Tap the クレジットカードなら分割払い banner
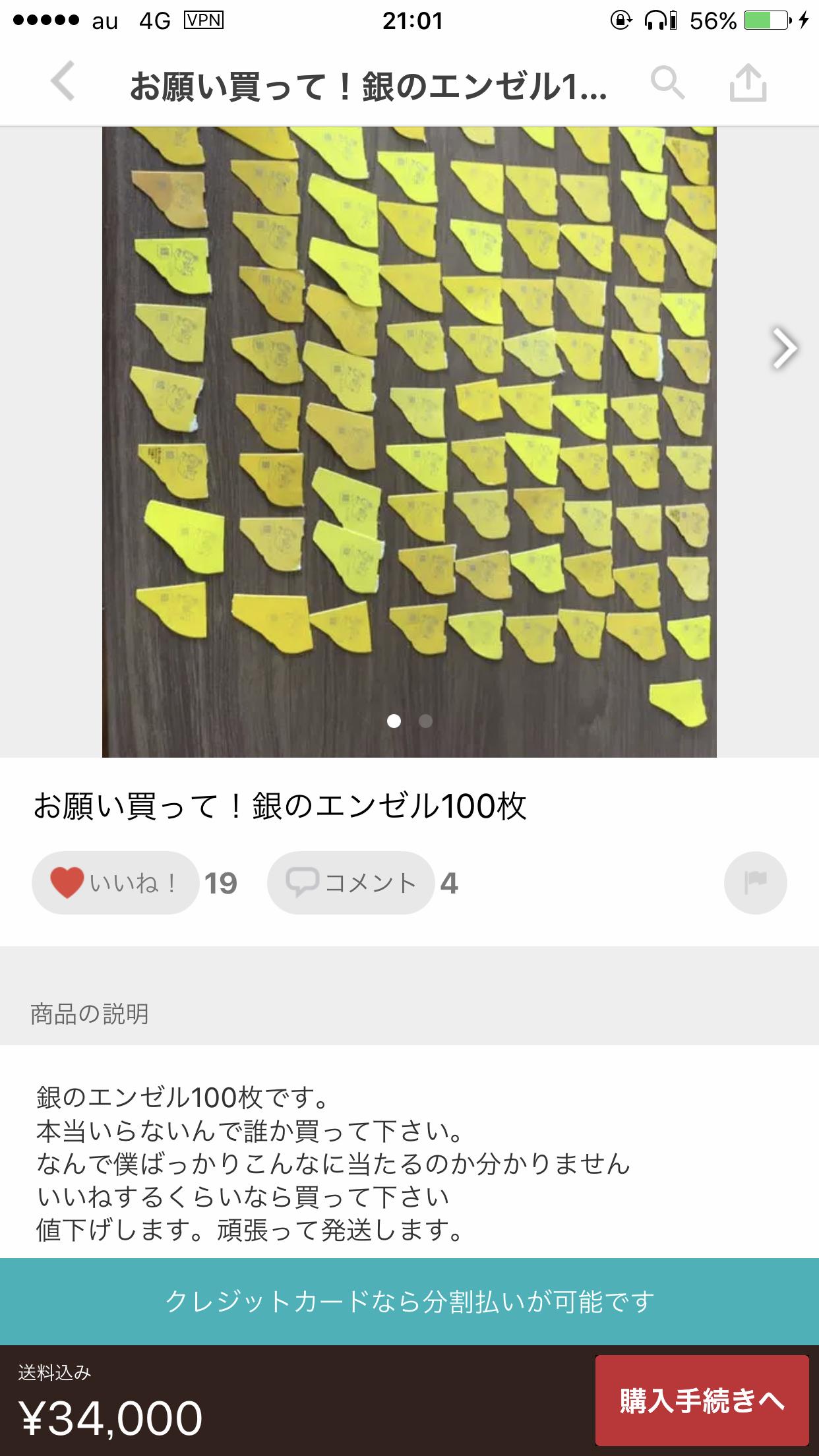819x1456 pixels. 409,1301
